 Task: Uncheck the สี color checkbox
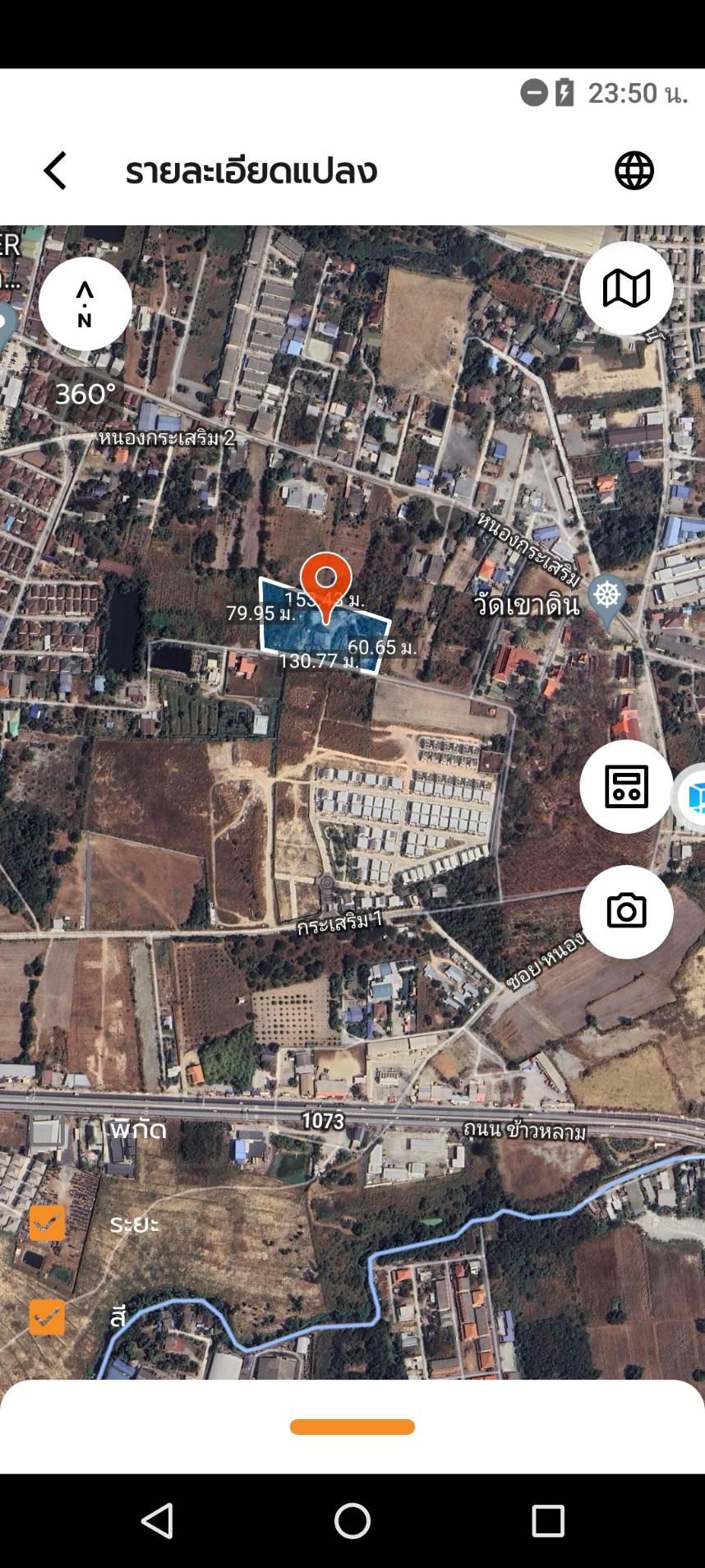[x=48, y=1317]
